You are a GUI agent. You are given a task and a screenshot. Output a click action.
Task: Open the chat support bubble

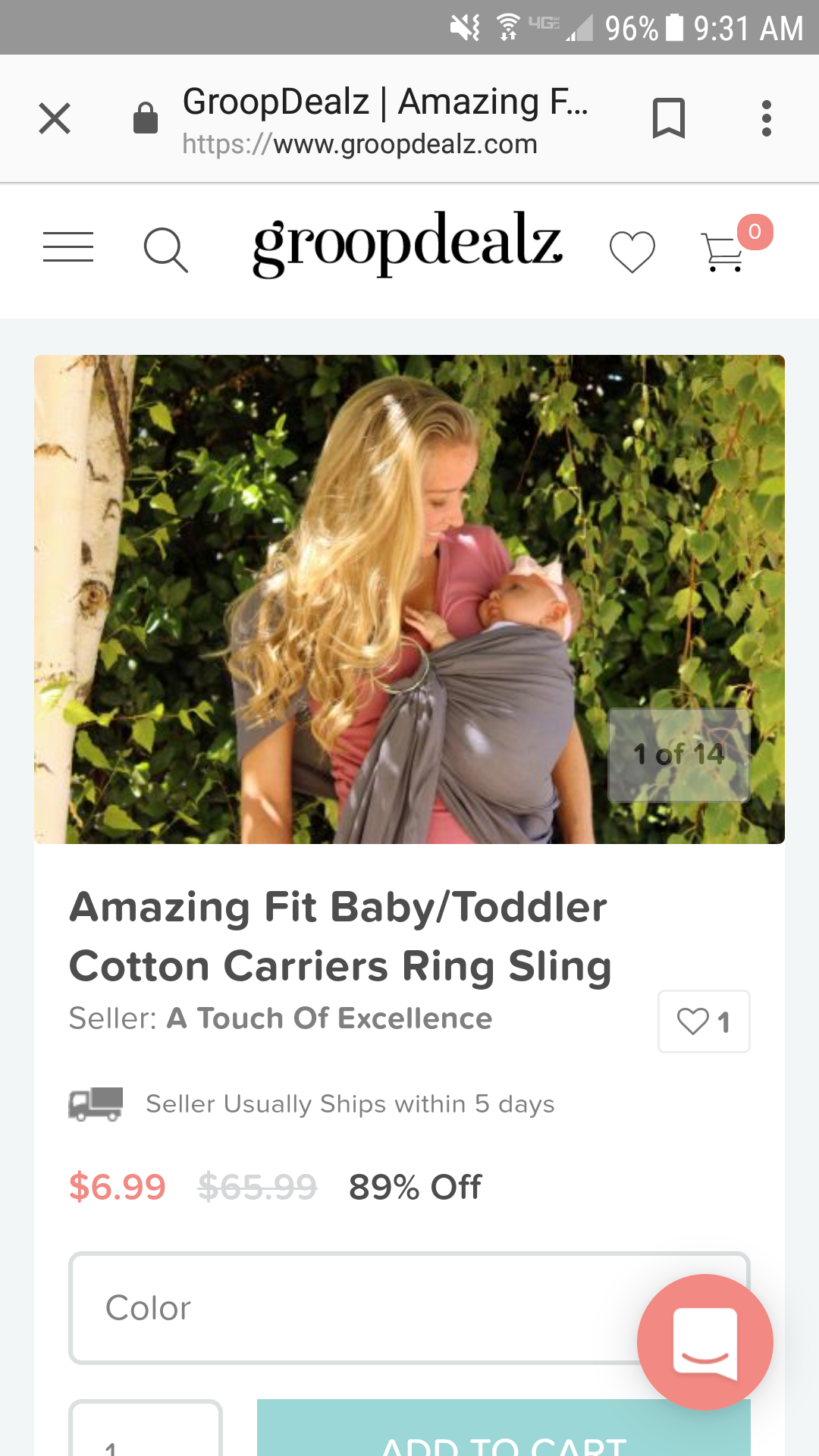coord(704,1341)
